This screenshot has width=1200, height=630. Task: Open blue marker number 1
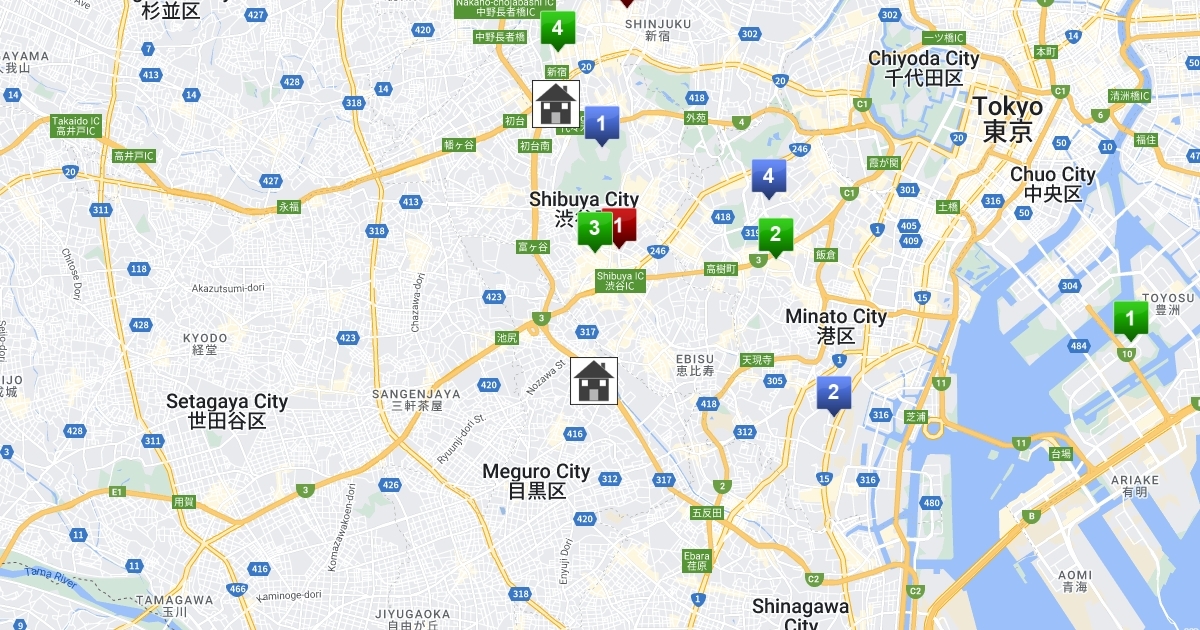click(x=601, y=124)
